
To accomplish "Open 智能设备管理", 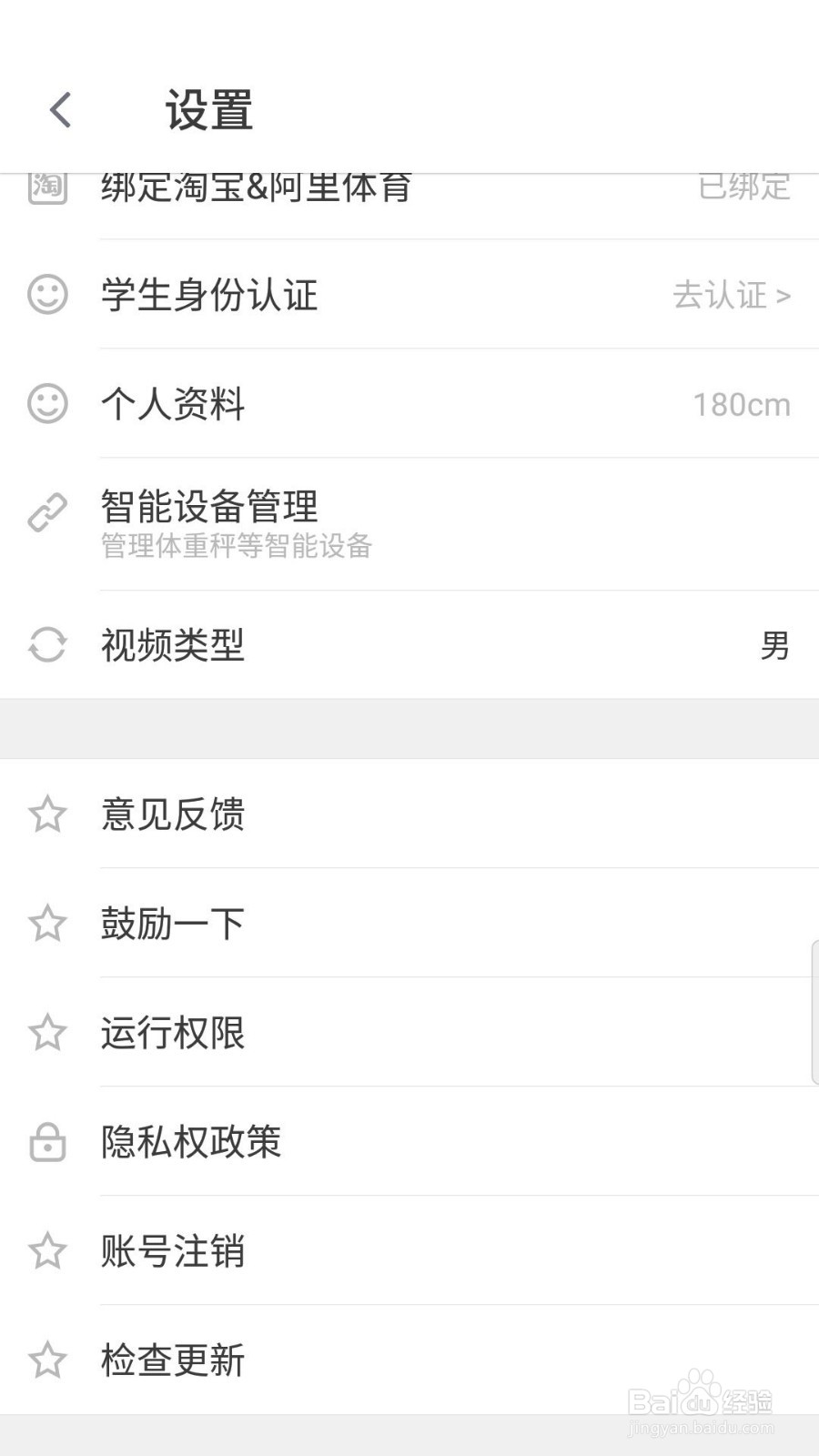I will [x=409, y=524].
